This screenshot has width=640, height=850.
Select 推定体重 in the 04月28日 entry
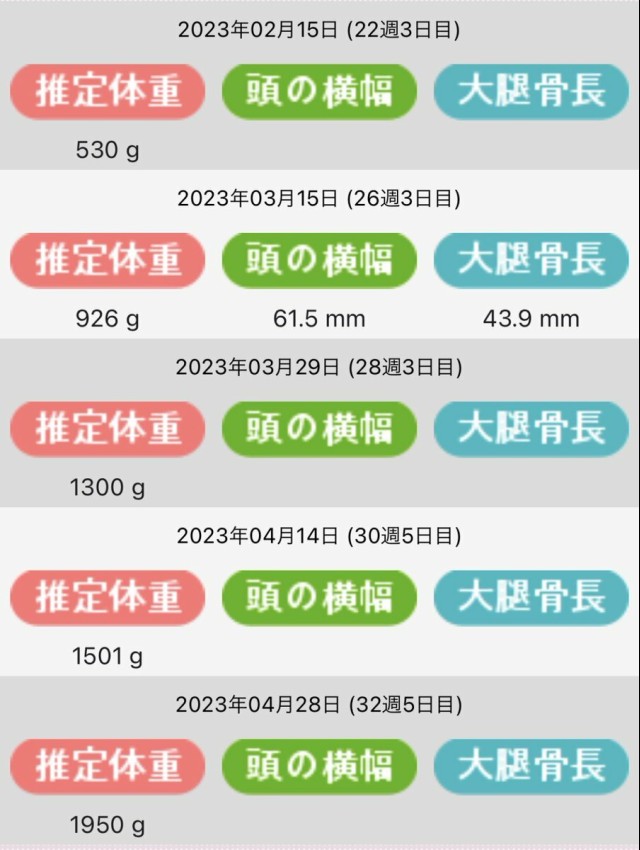(108, 767)
